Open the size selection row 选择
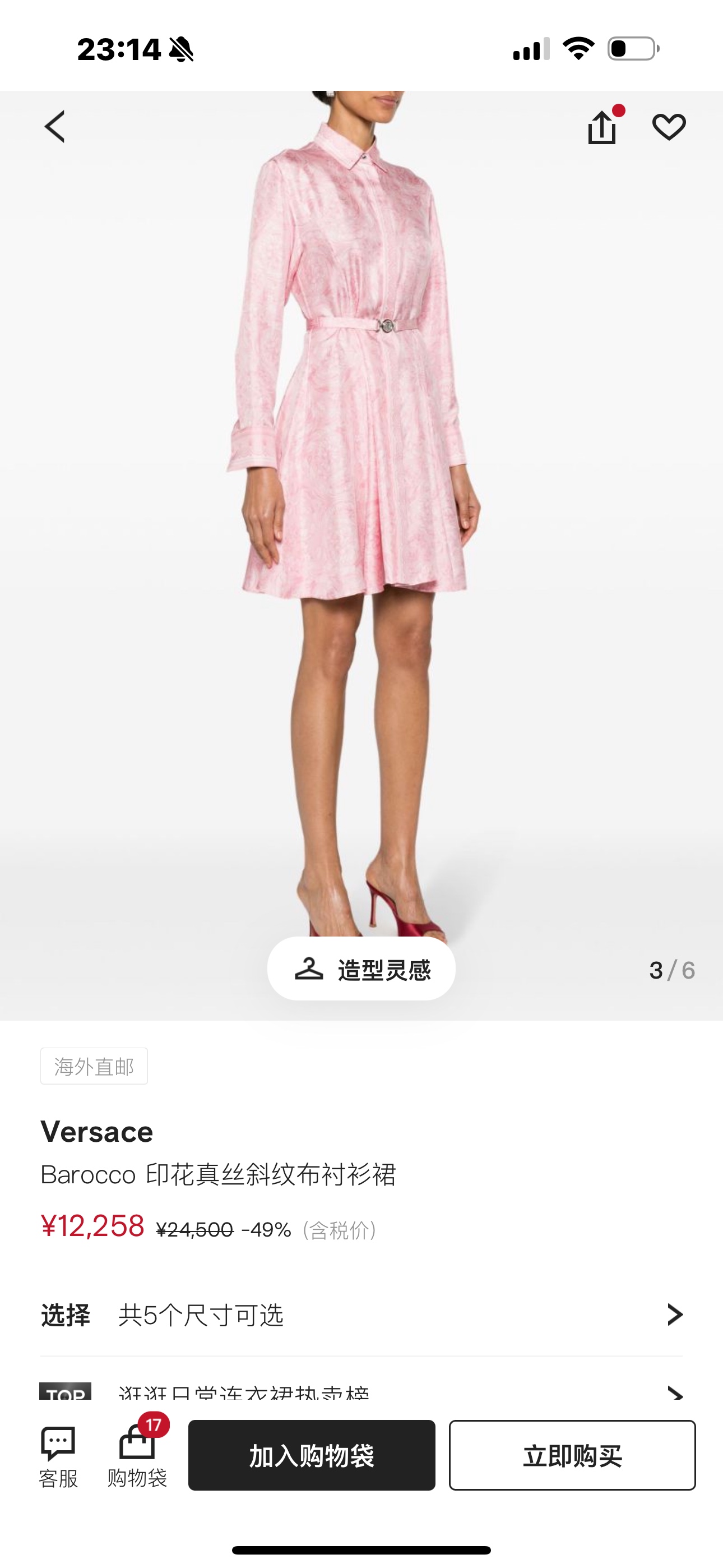The image size is (723, 1568). (361, 1315)
